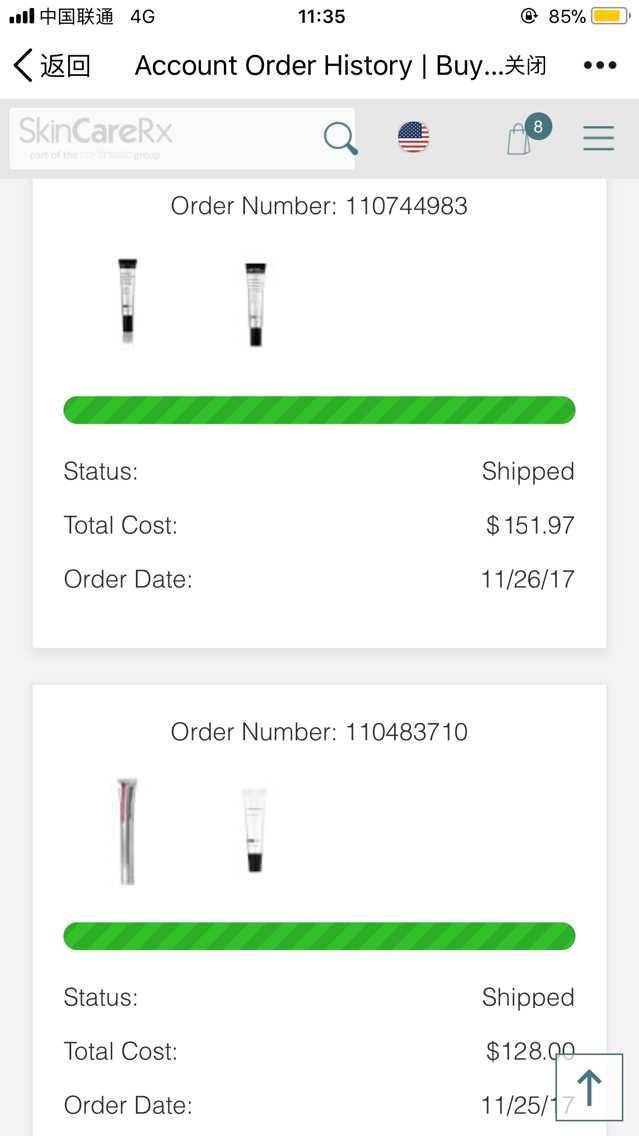639x1136 pixels.
Task: Go back using the 返回 arrow
Action: (50, 66)
